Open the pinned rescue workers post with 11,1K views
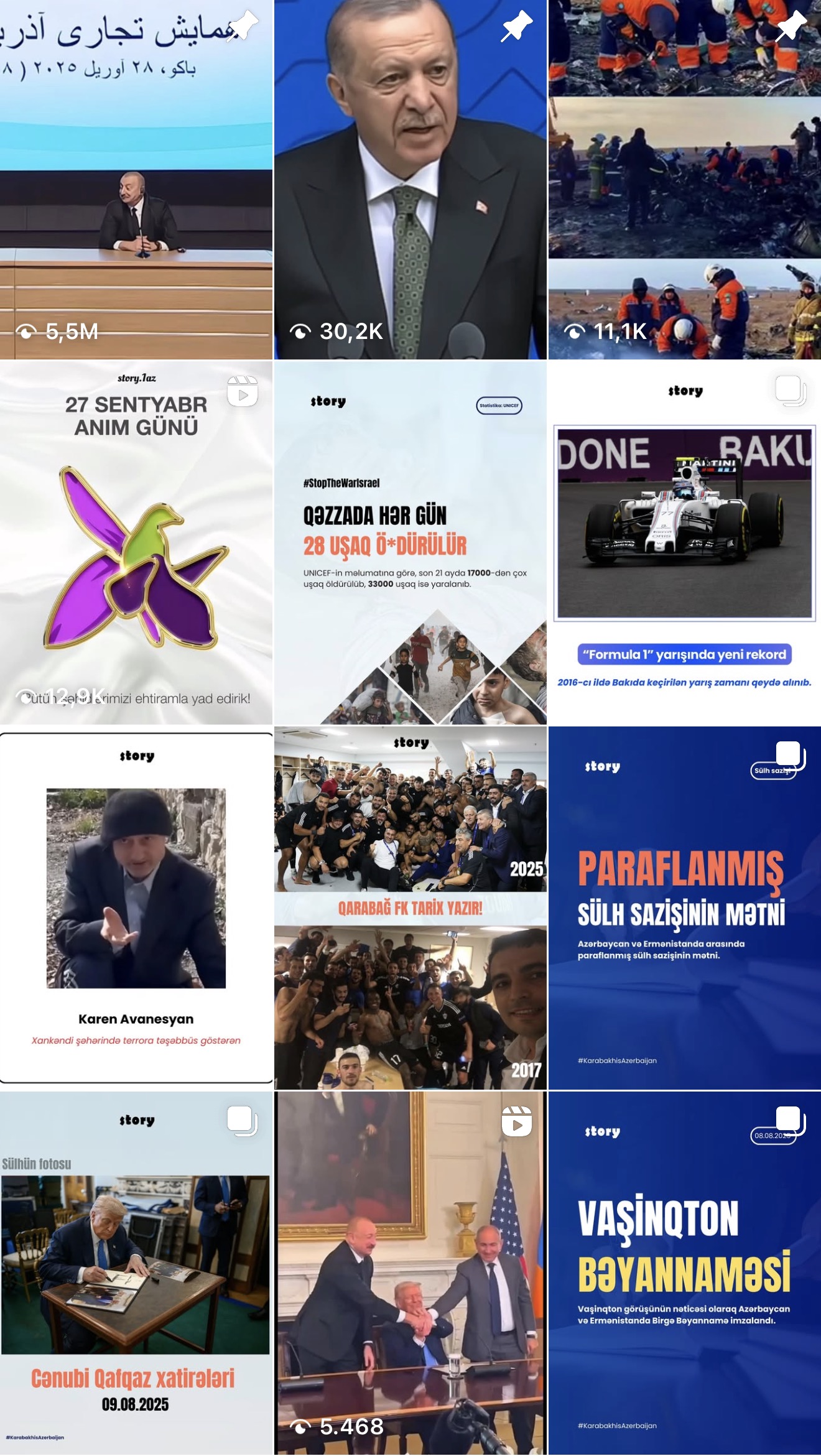Image resolution: width=821 pixels, height=1456 pixels. (x=684, y=180)
